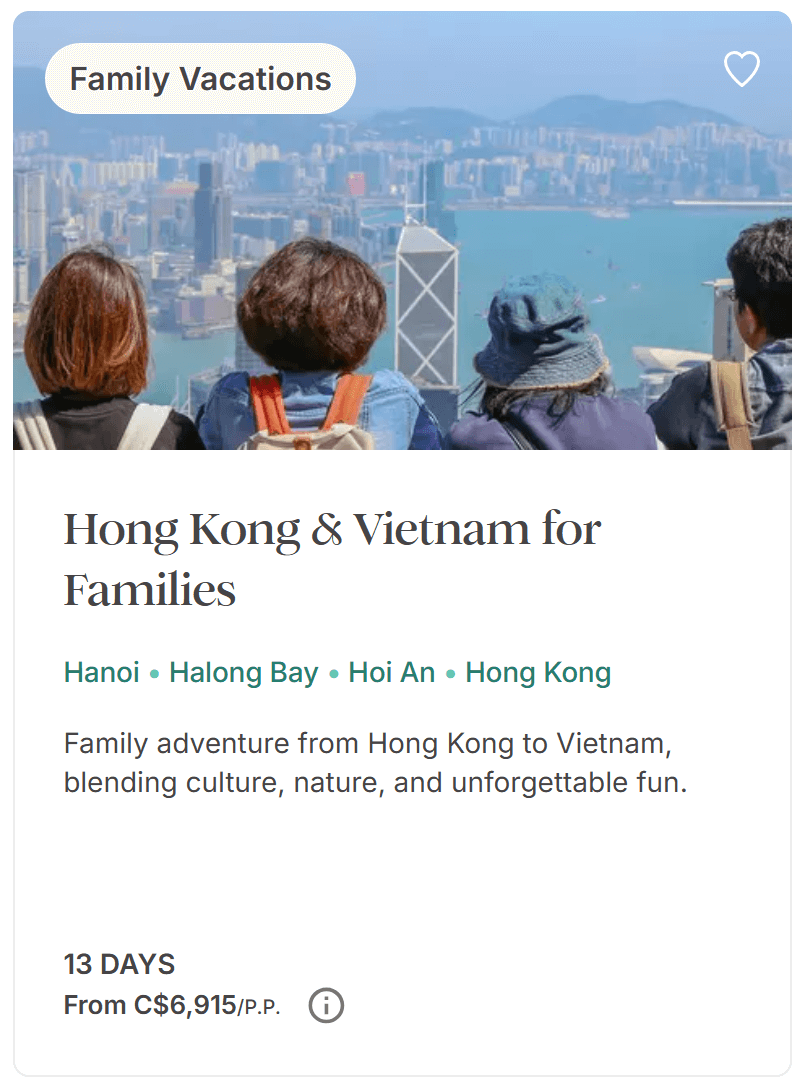
Task: Open the price info icon
Action: pos(326,1005)
